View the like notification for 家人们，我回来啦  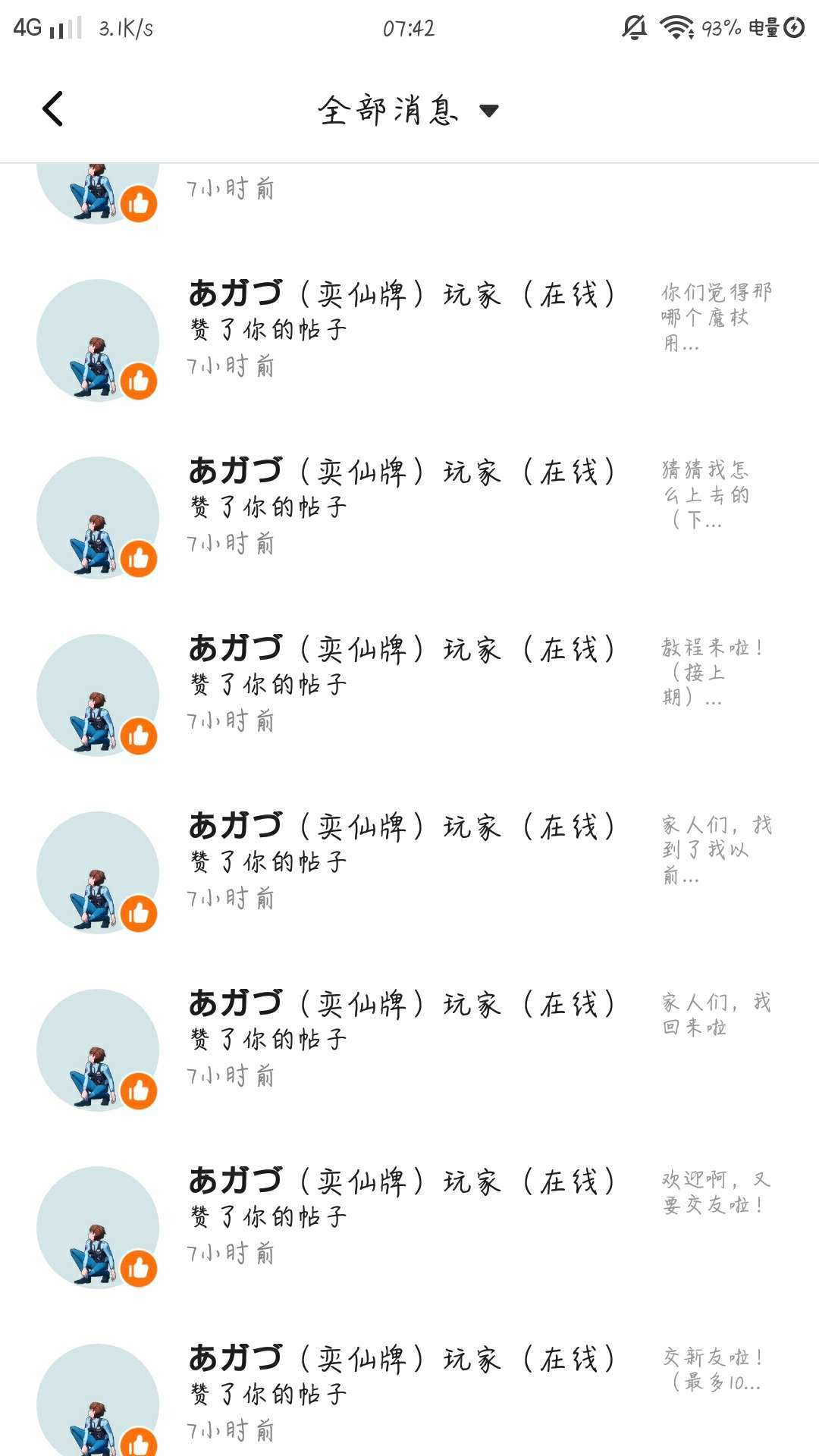(x=409, y=1039)
